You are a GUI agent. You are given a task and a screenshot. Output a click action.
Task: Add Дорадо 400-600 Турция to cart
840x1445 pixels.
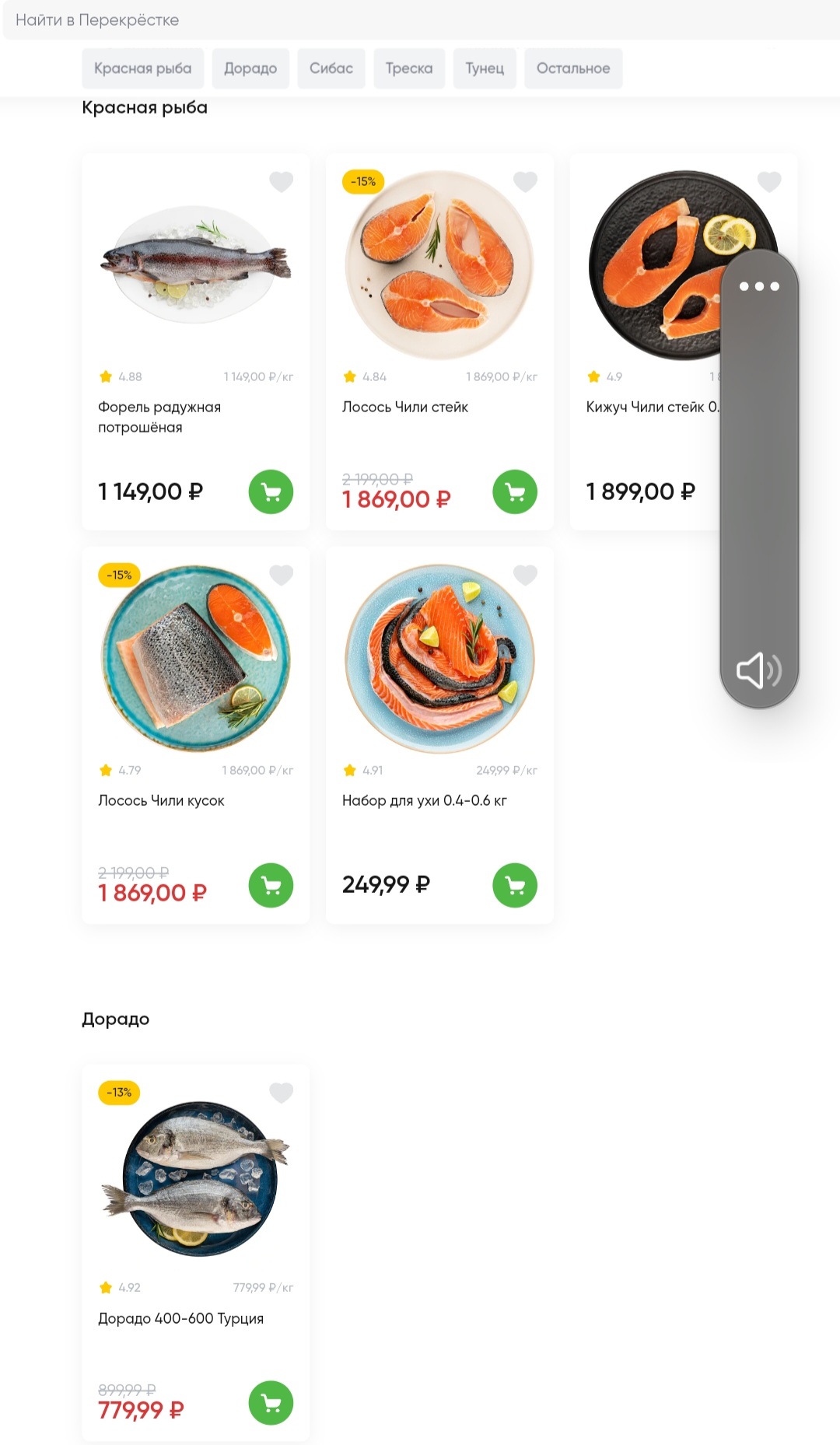pos(271,1402)
